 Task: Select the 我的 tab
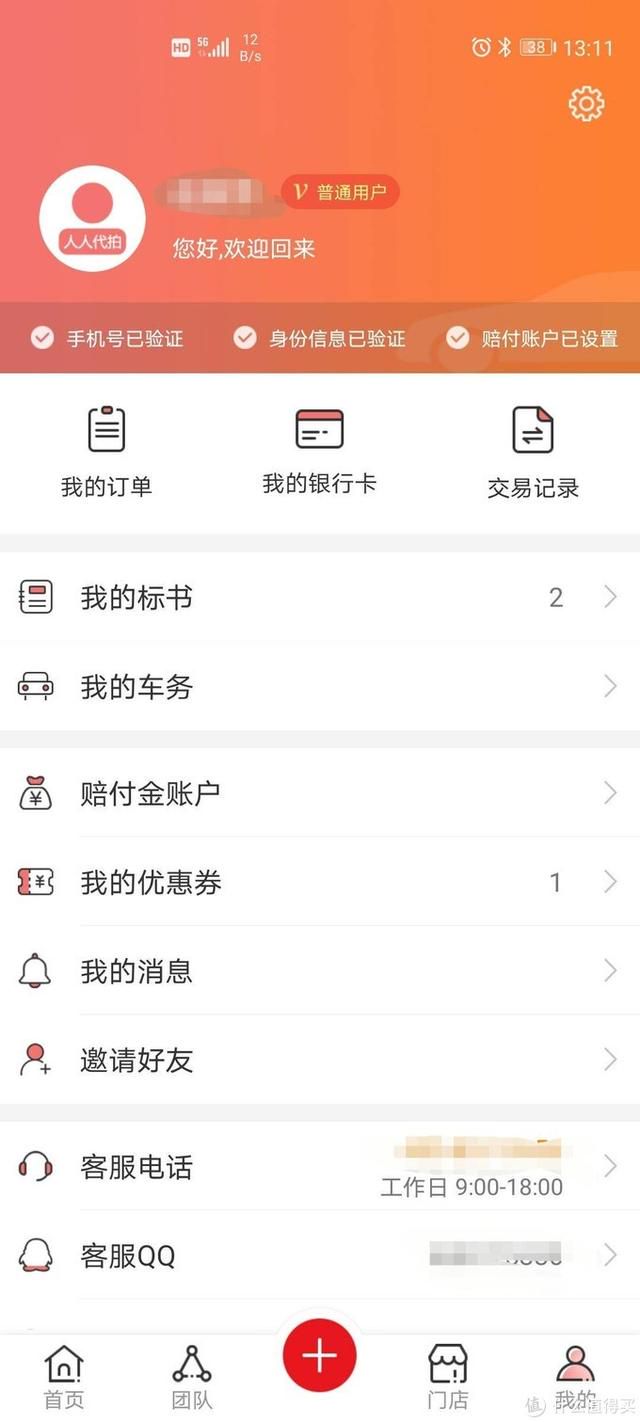pyautogui.click(x=575, y=1377)
